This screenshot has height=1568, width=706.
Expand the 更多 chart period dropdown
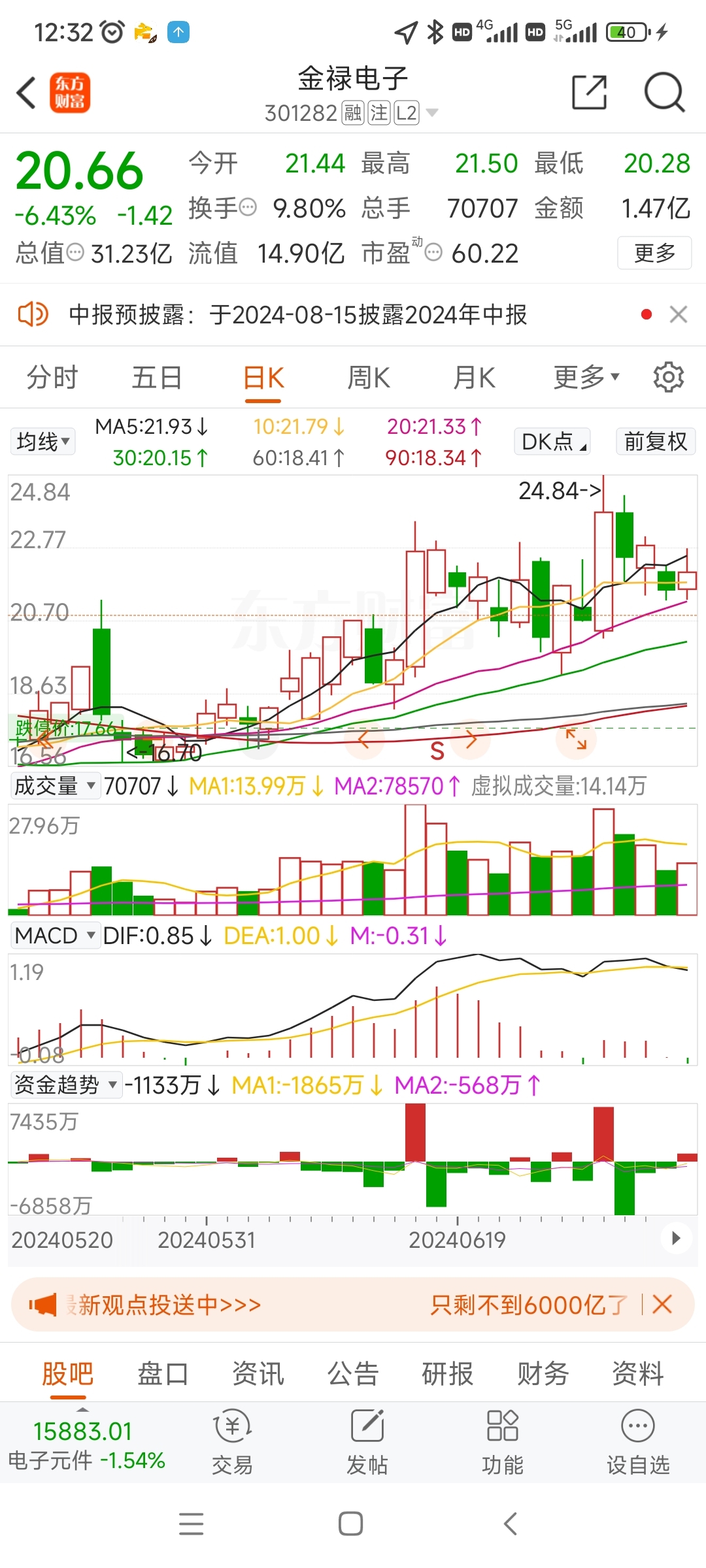click(x=586, y=377)
